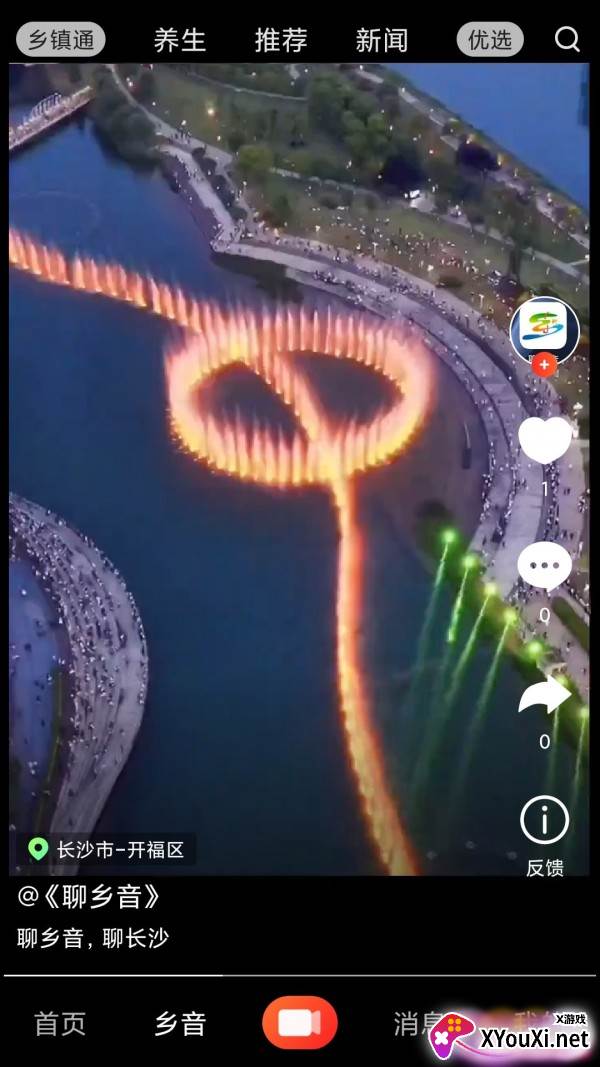Screen dimensions: 600x1067
Task: Open the 反馈 feedback icon
Action: pyautogui.click(x=544, y=836)
